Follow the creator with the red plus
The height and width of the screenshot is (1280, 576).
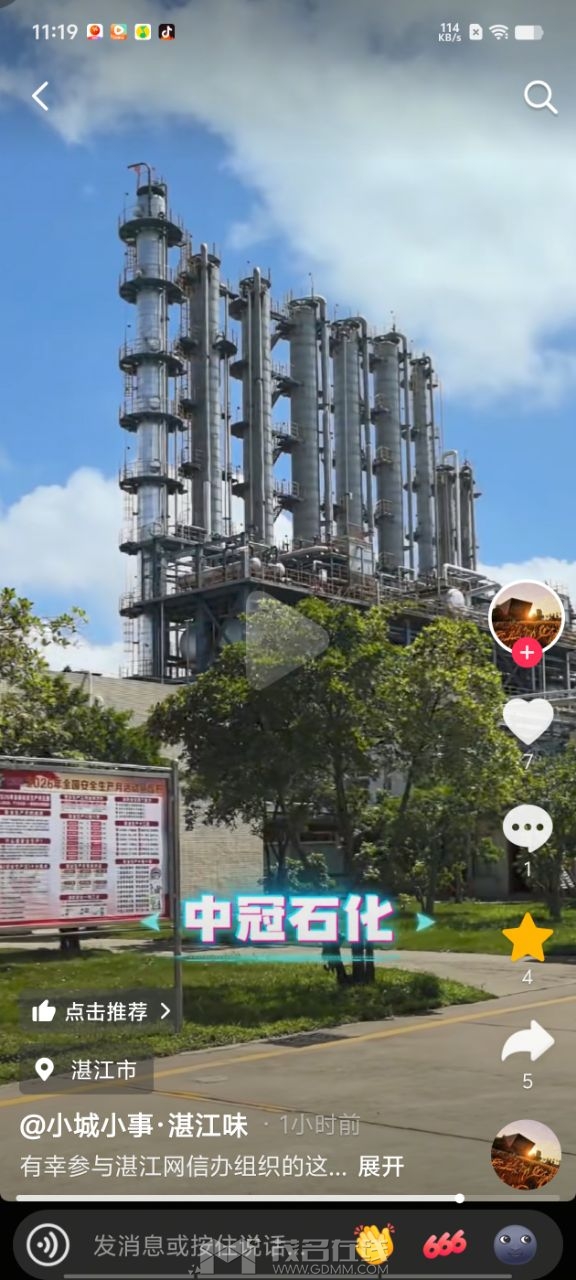(527, 653)
